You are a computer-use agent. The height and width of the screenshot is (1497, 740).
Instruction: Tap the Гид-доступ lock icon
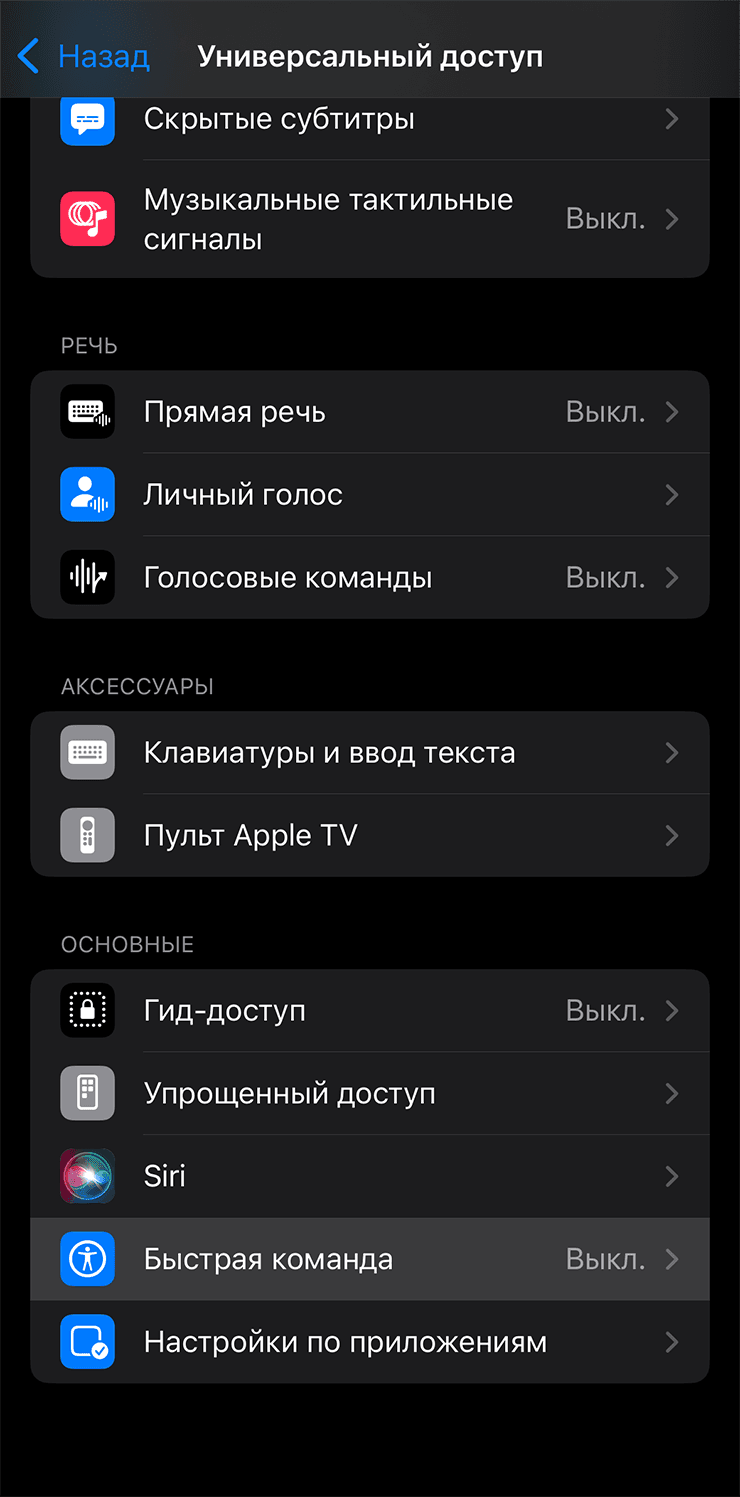point(87,1010)
